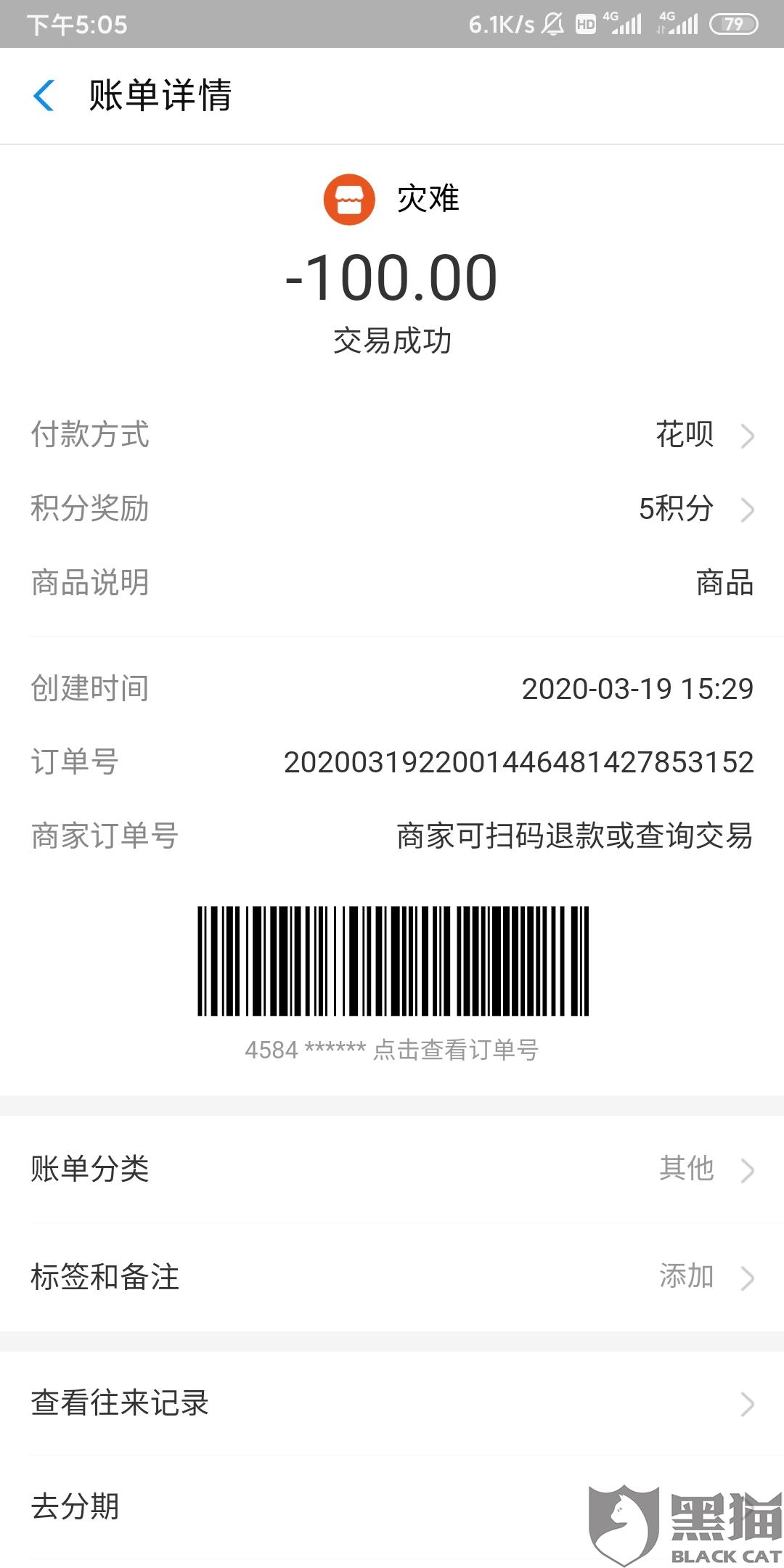The image size is (784, 1568).
Task: Open 查看往来记录
Action: click(x=392, y=1403)
